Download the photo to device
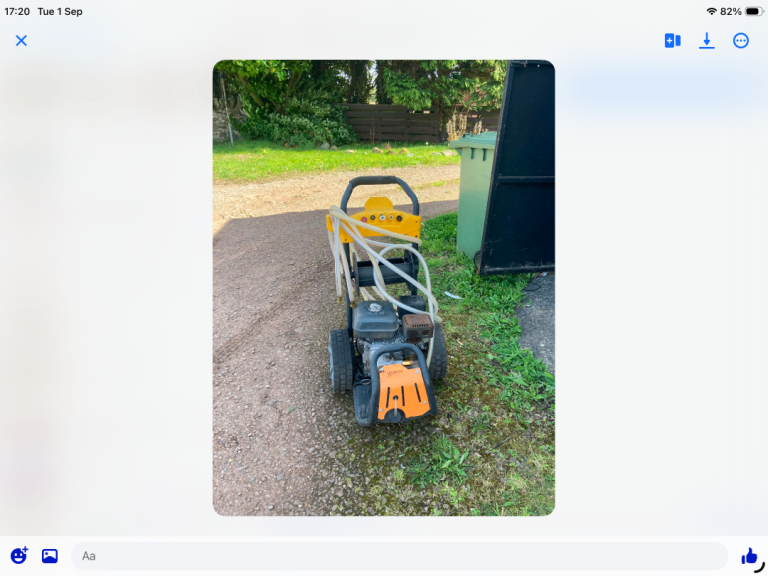The height and width of the screenshot is (576, 768). [x=706, y=41]
